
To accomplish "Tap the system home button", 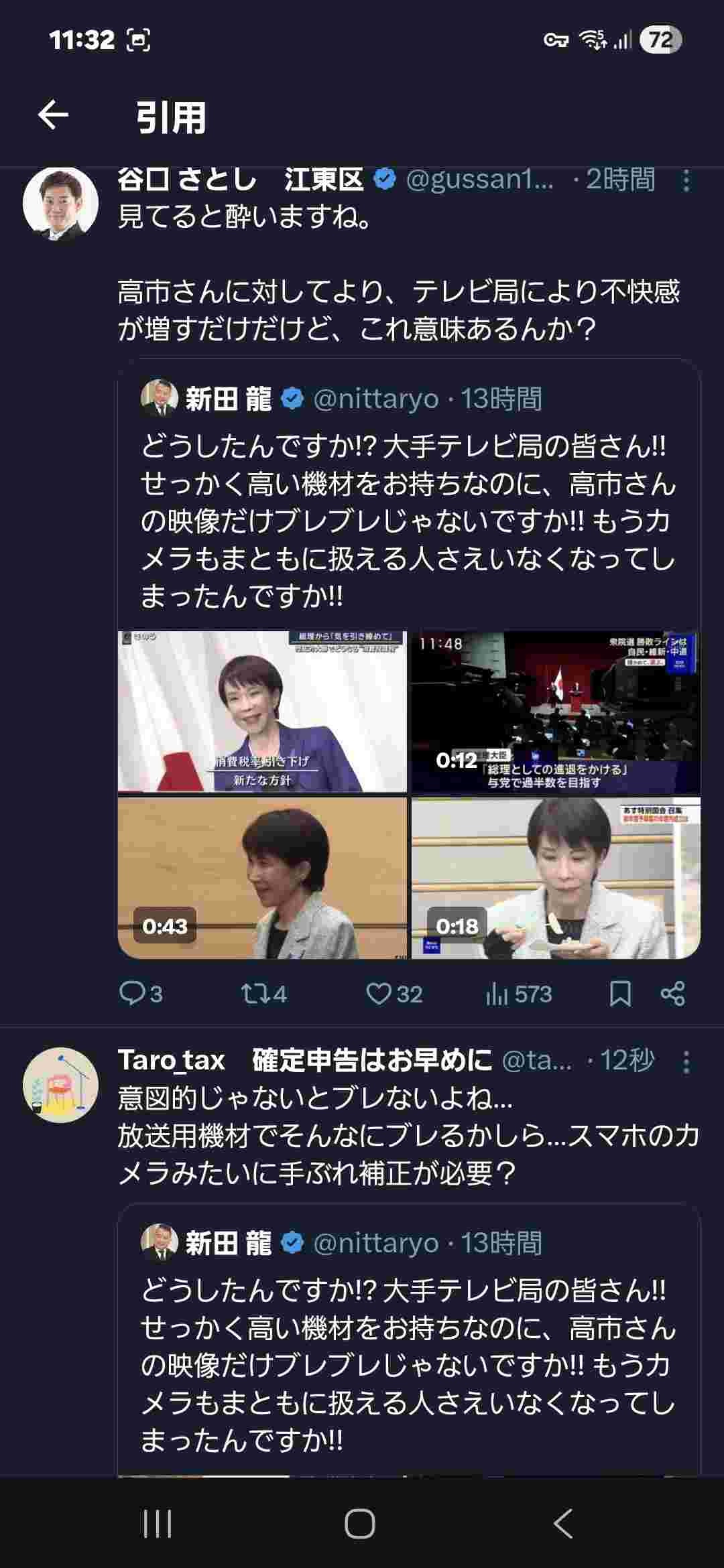I will (360, 1524).
